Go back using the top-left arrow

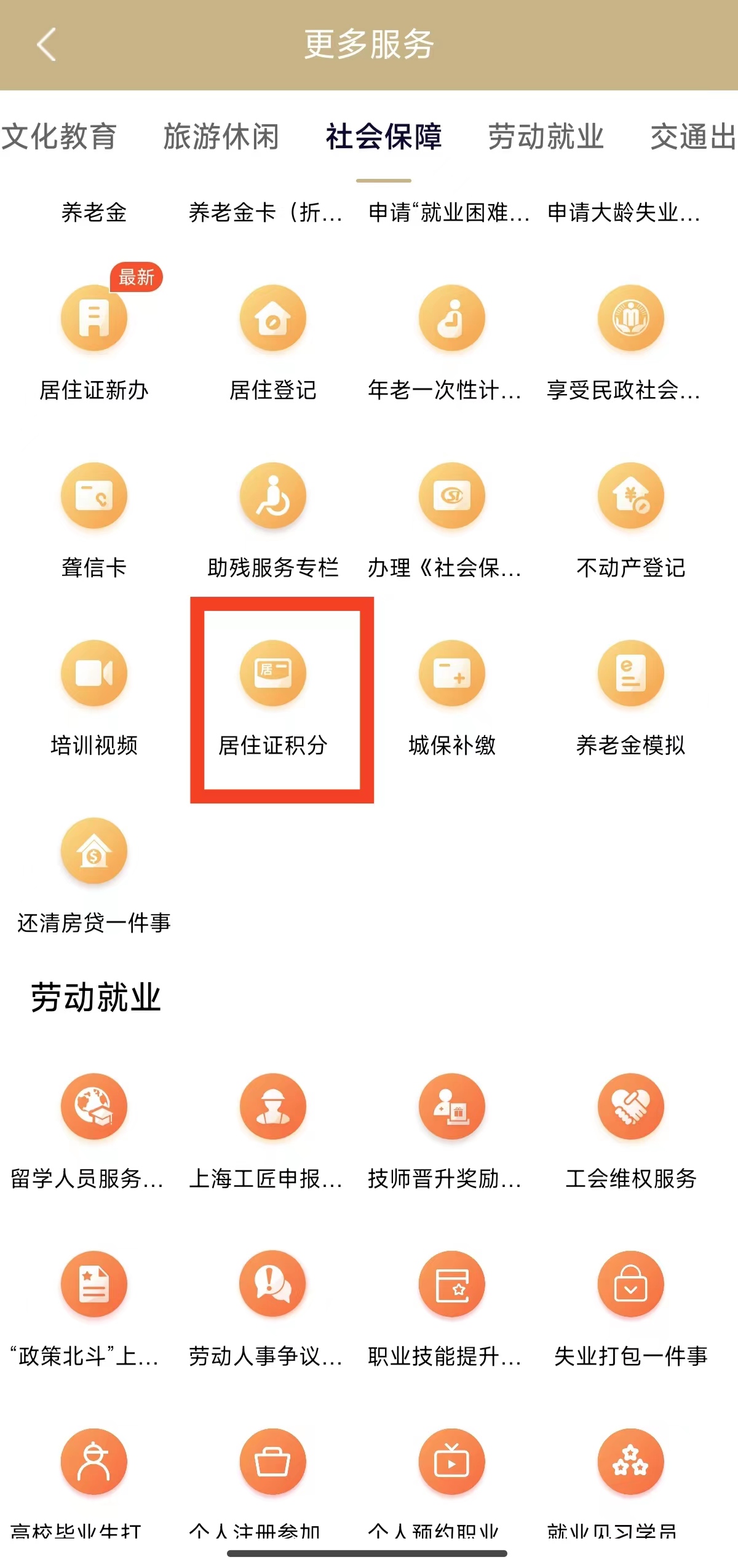(46, 44)
